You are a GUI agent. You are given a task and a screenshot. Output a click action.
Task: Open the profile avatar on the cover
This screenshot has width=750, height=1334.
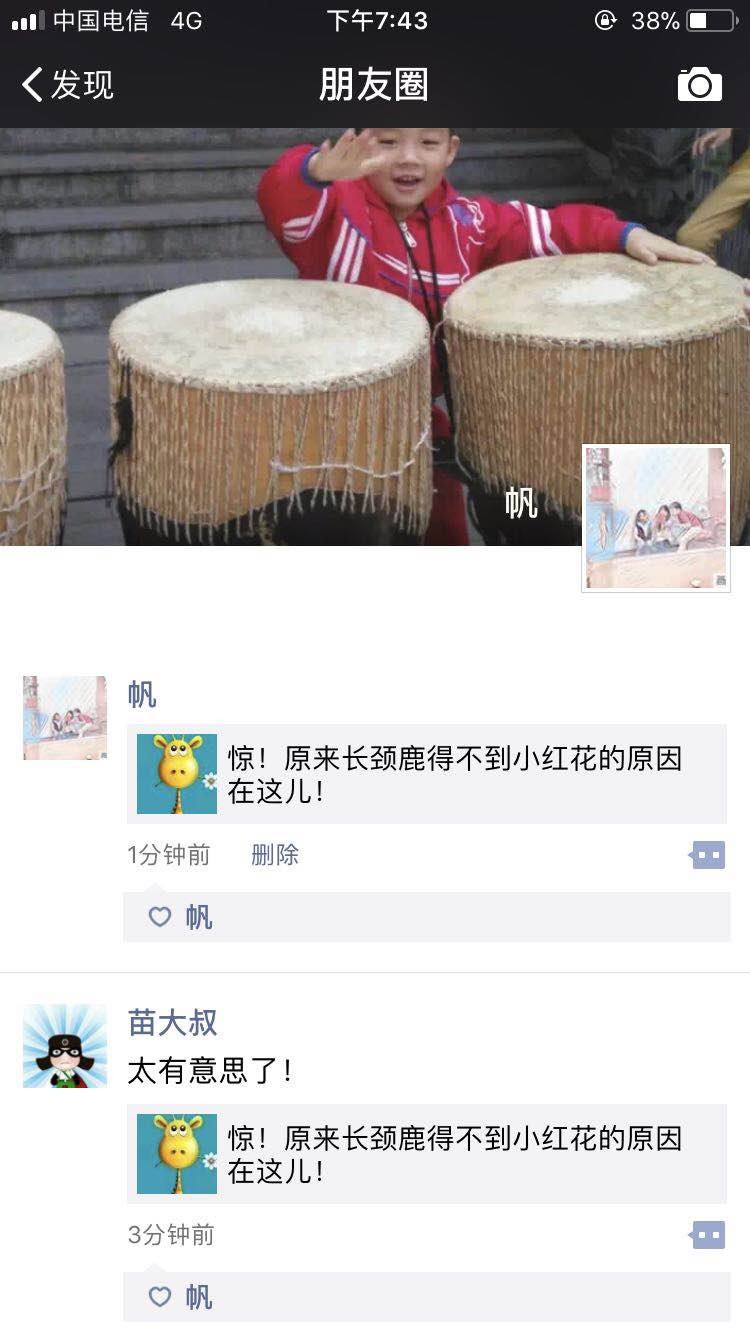(656, 518)
